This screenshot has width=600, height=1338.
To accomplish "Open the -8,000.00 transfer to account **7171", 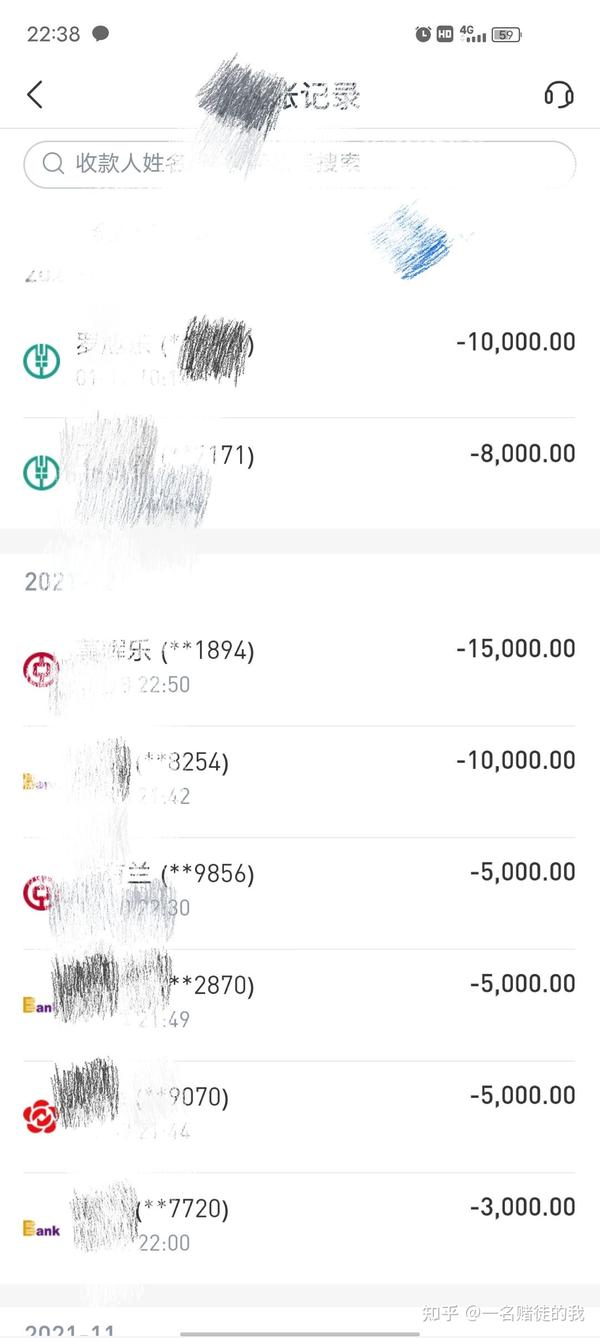I will click(x=300, y=474).
